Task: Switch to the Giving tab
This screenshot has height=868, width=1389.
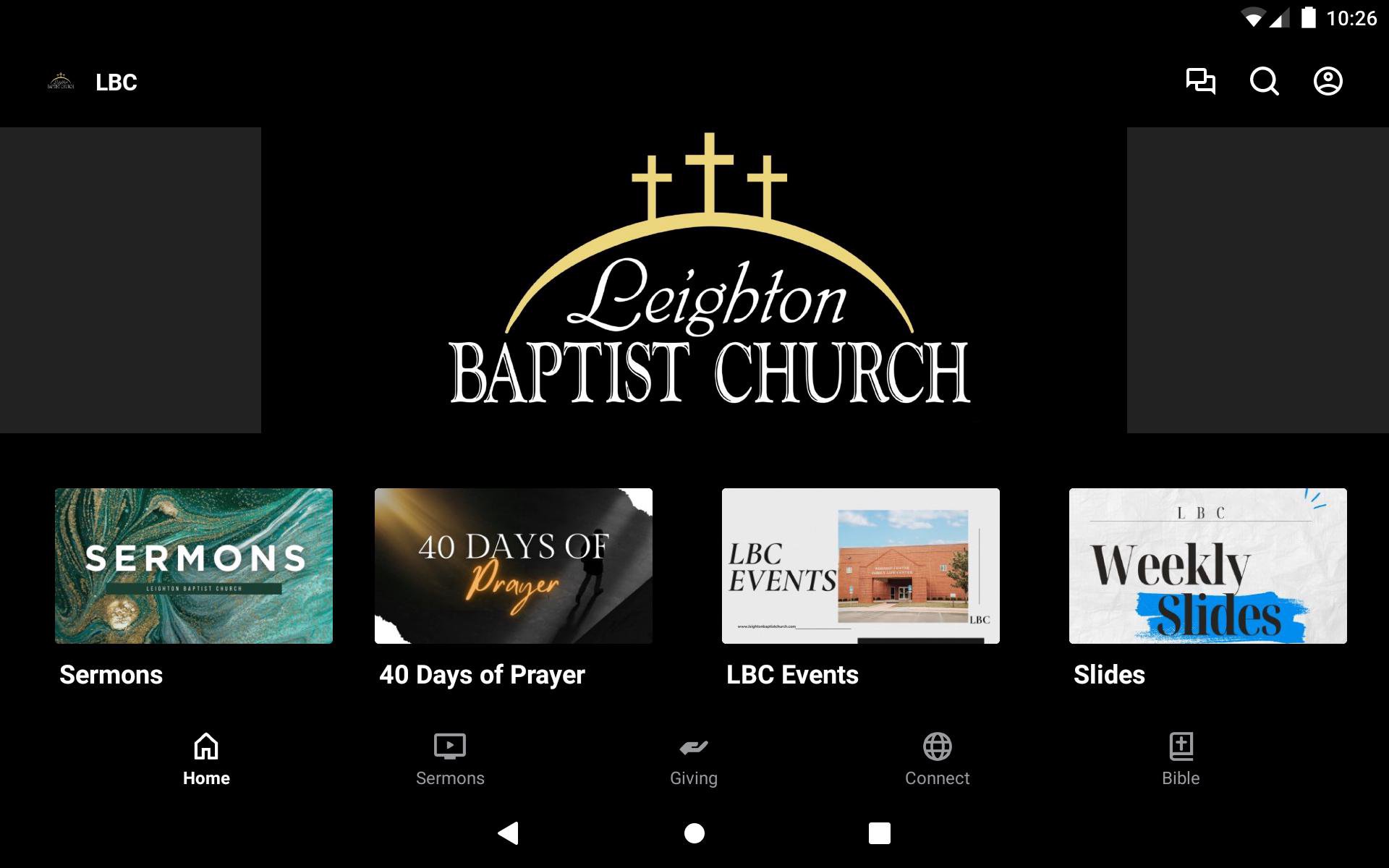Action: pos(694,759)
